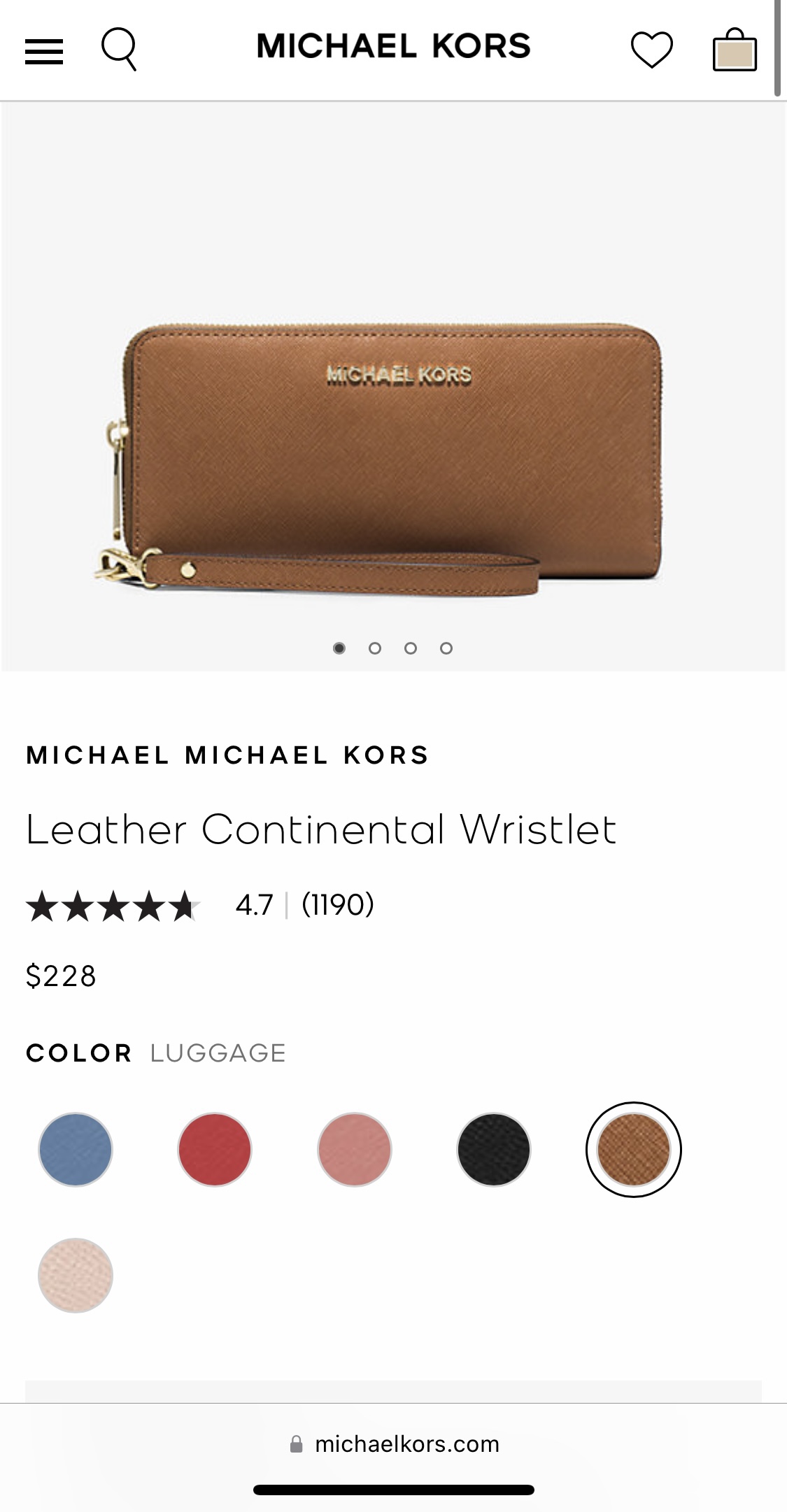Choose the light blush color swatch
The height and width of the screenshot is (1512, 787).
[76, 1276]
